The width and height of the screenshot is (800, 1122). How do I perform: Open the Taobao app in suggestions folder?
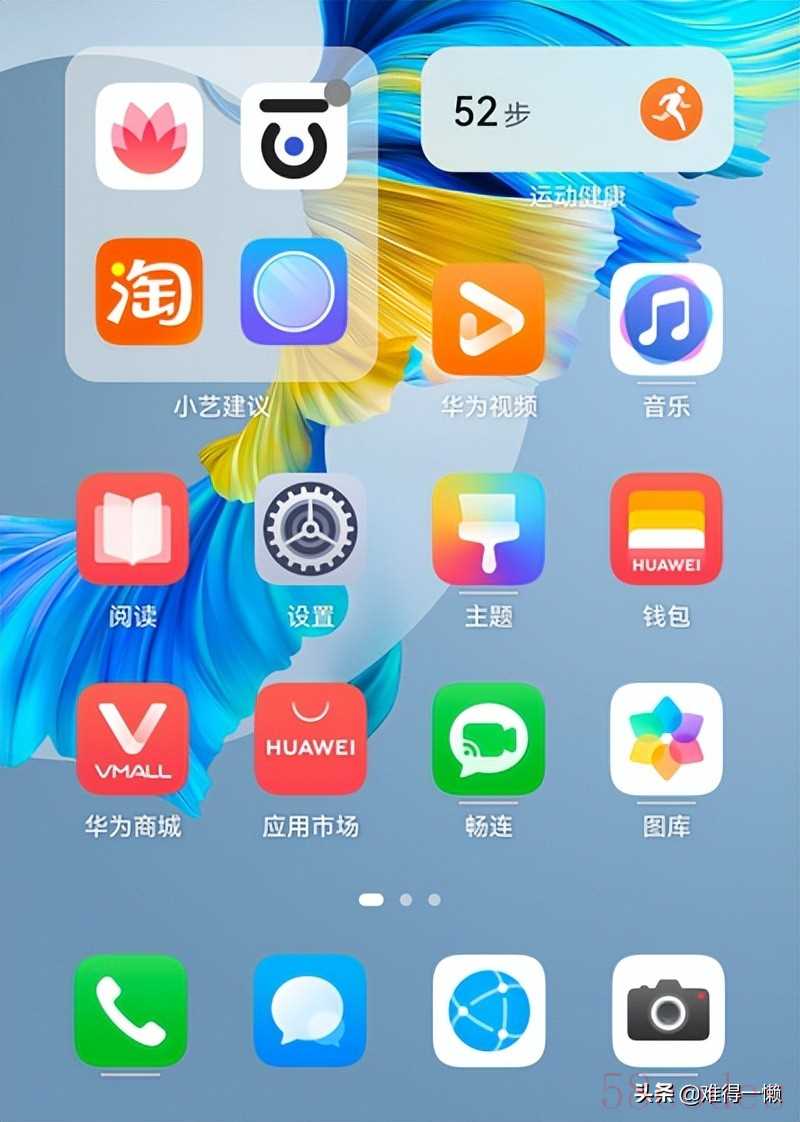[x=149, y=291]
